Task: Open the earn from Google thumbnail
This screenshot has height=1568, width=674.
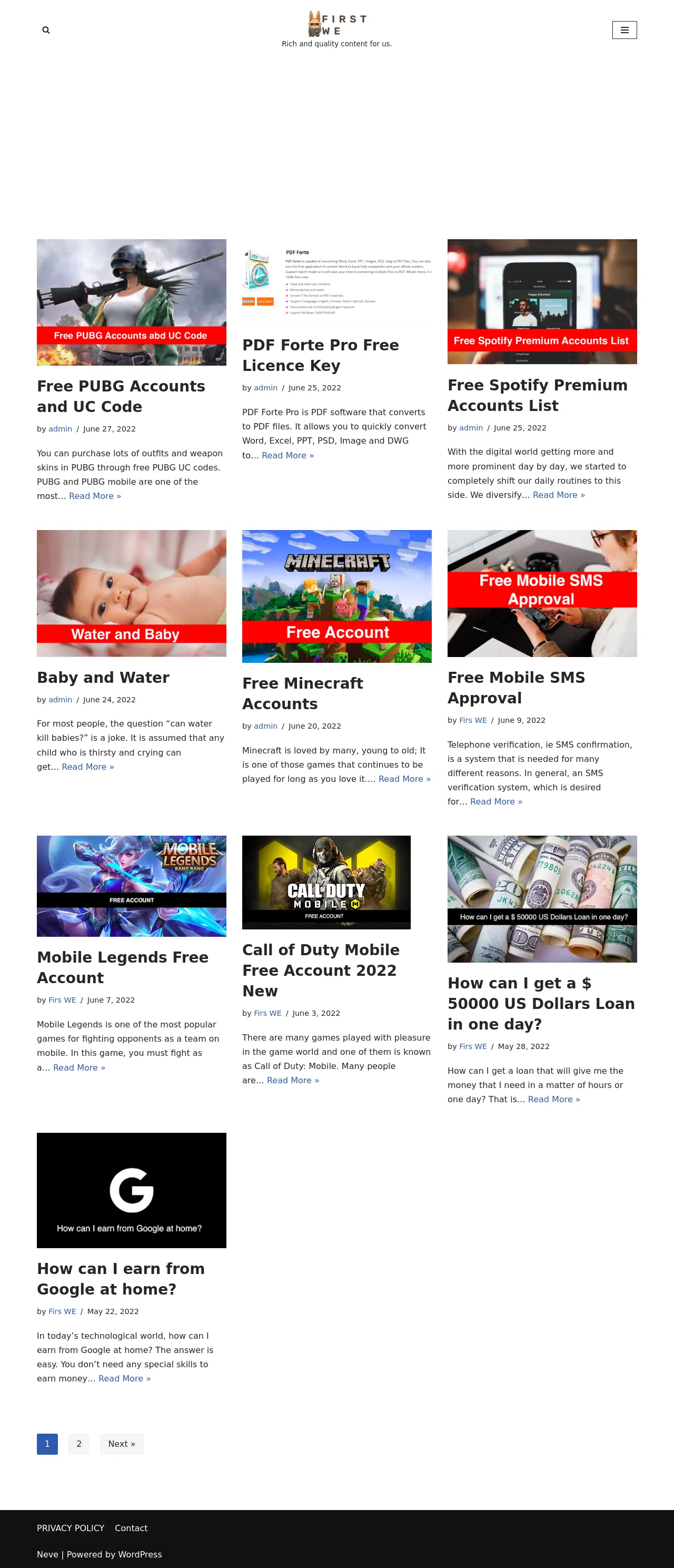Action: click(x=132, y=1190)
